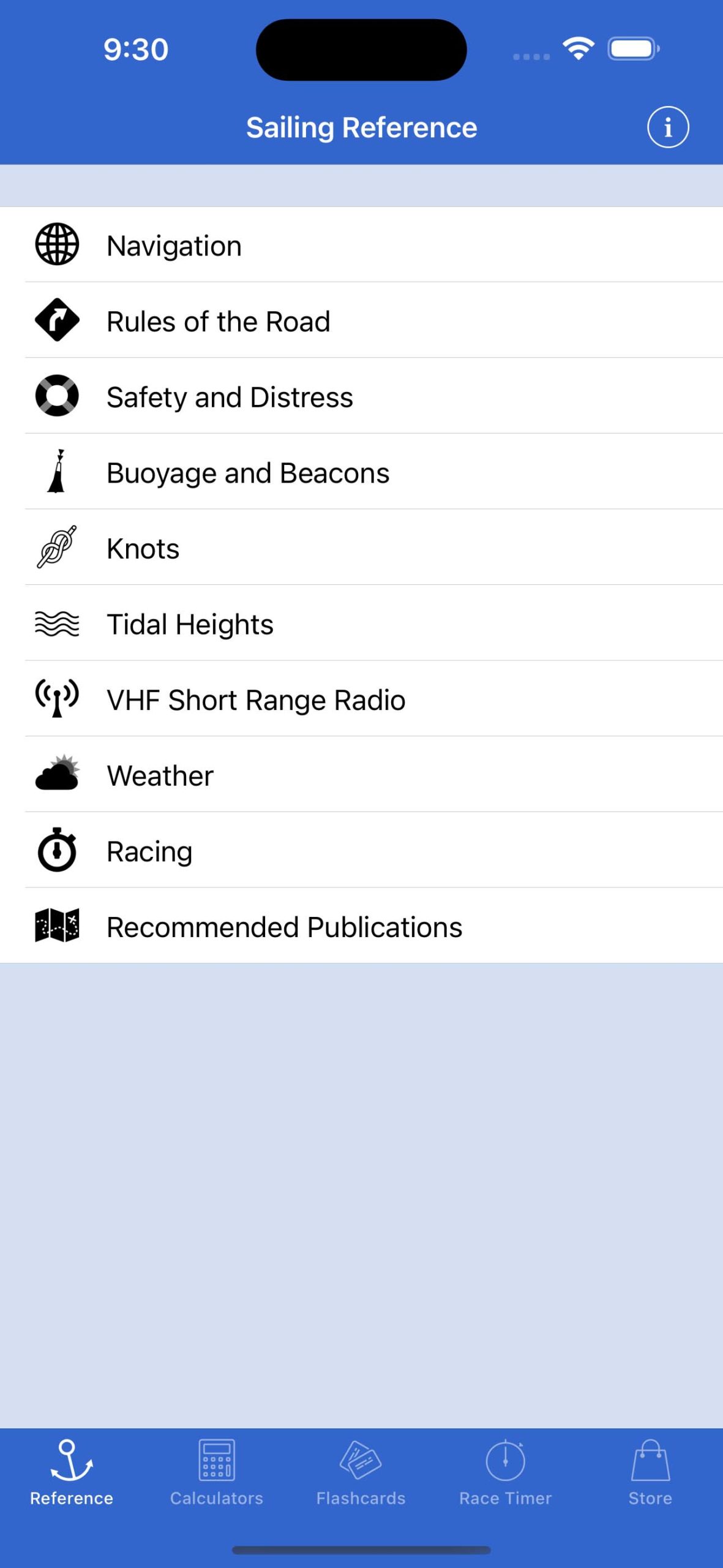
Task: Select Safety and Distress
Action: pyautogui.click(x=361, y=396)
